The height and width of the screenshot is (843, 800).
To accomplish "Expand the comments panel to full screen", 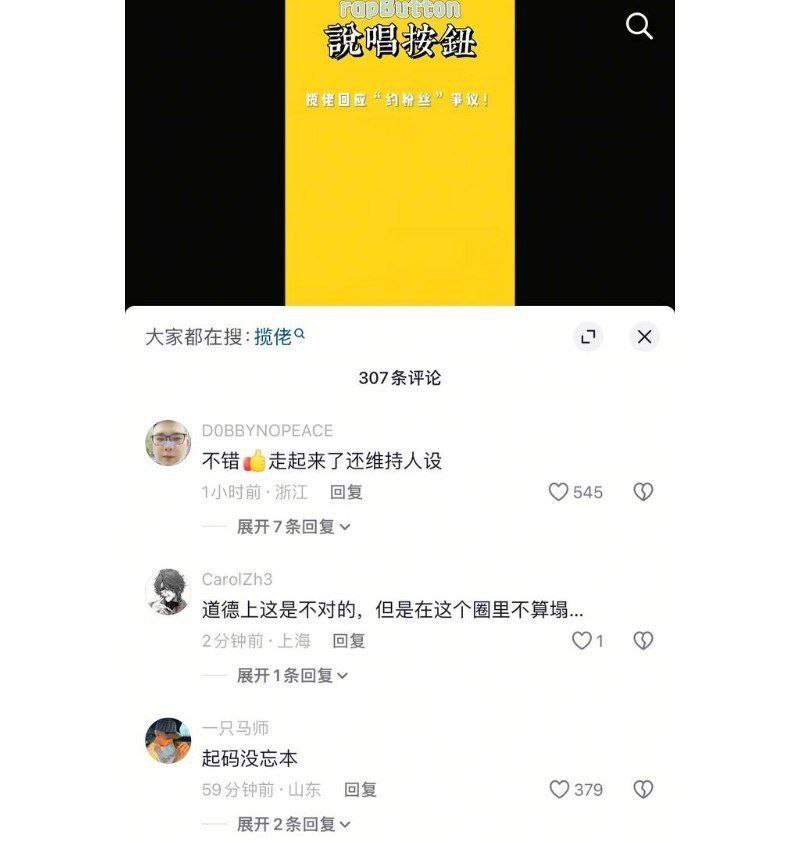I will pos(588,337).
